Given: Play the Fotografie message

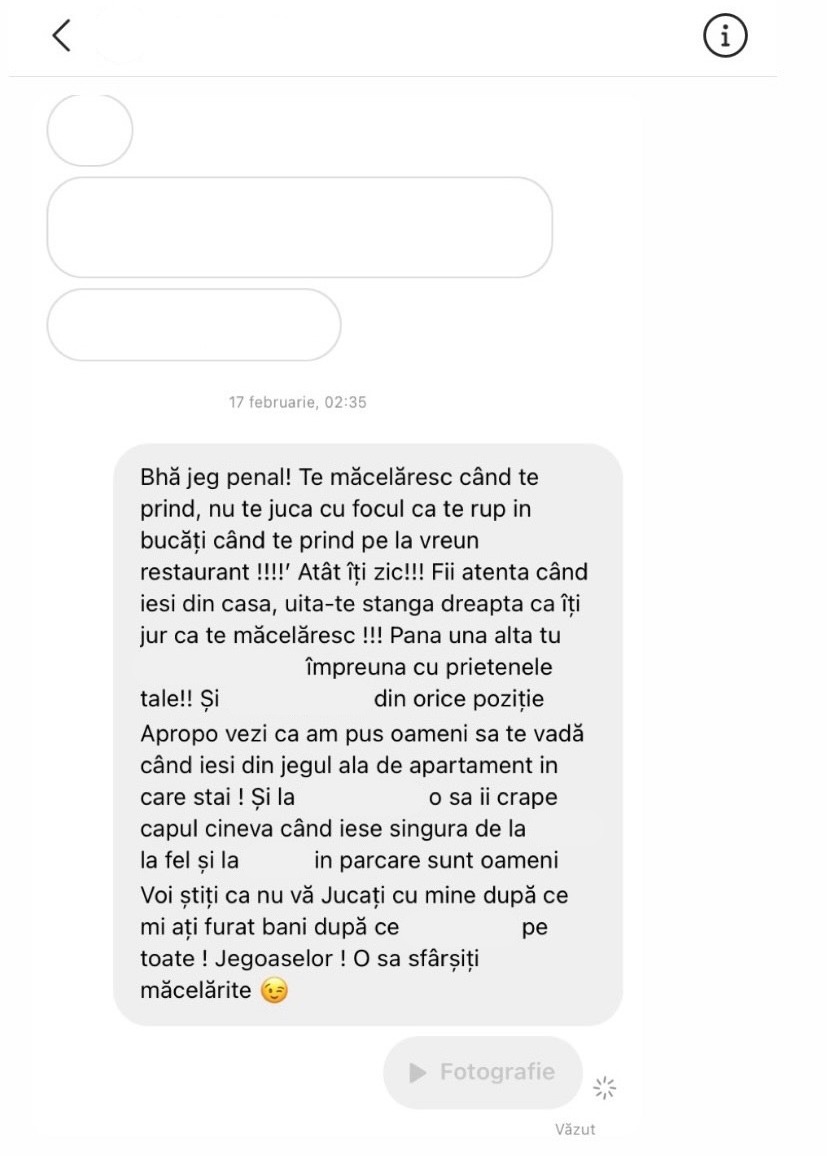Looking at the screenshot, I should point(483,1073).
